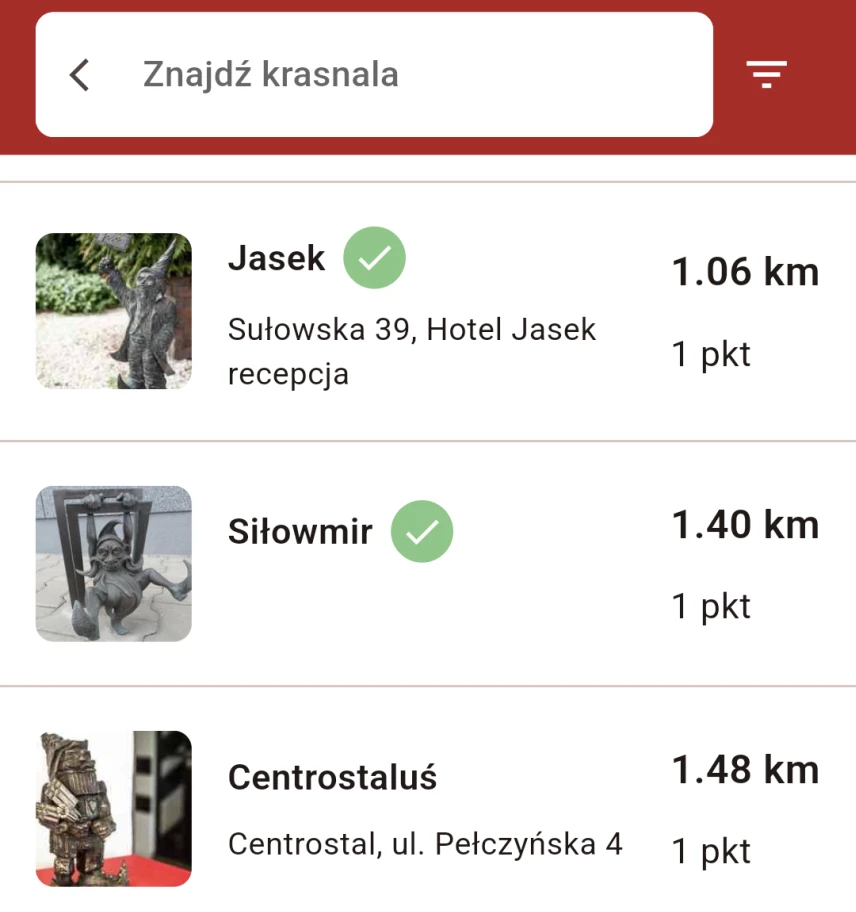
Task: Open address Sułowska 39, Hotel Jasek recepcja
Action: 412,350
